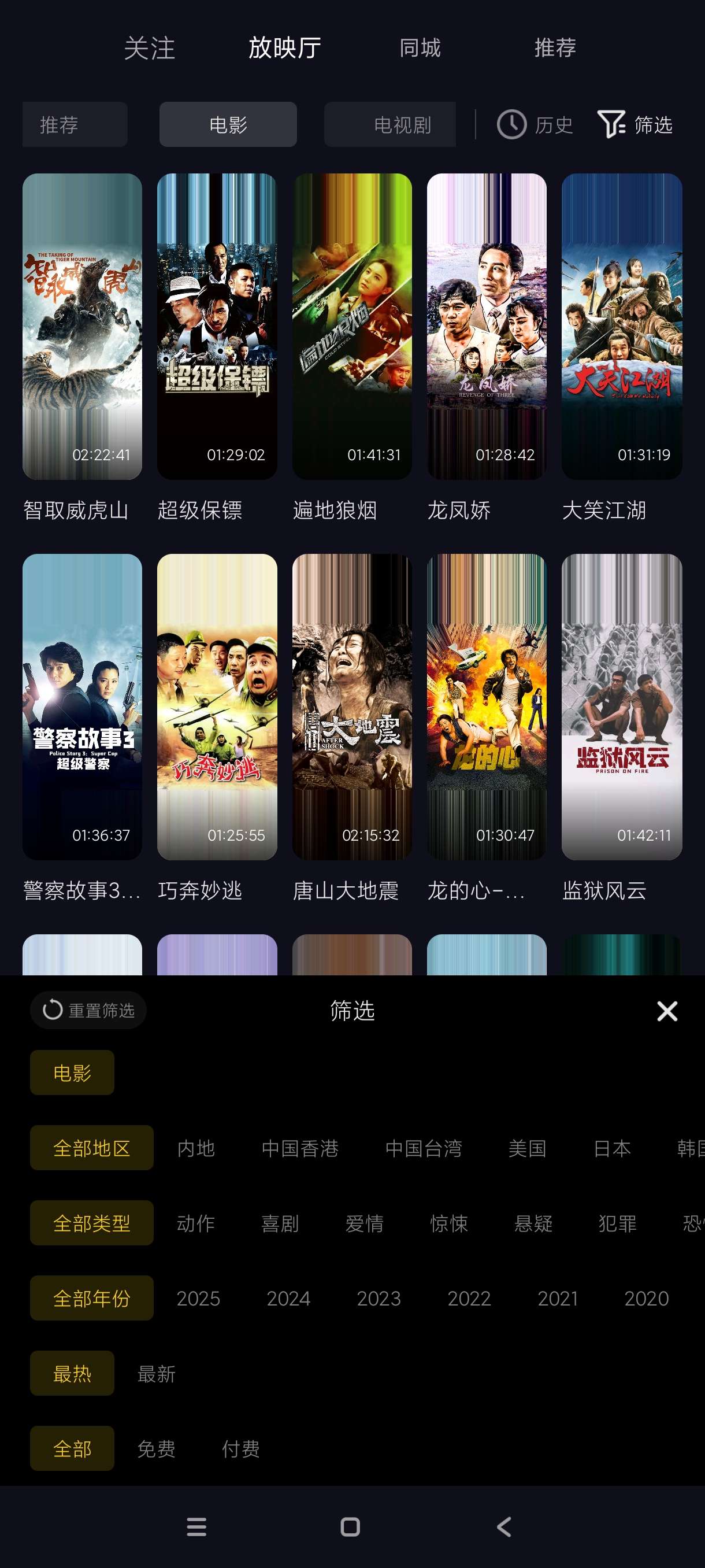Viewport: 705px width, 1568px height.
Task: Open the movie 监狱风云
Action: (x=621, y=707)
